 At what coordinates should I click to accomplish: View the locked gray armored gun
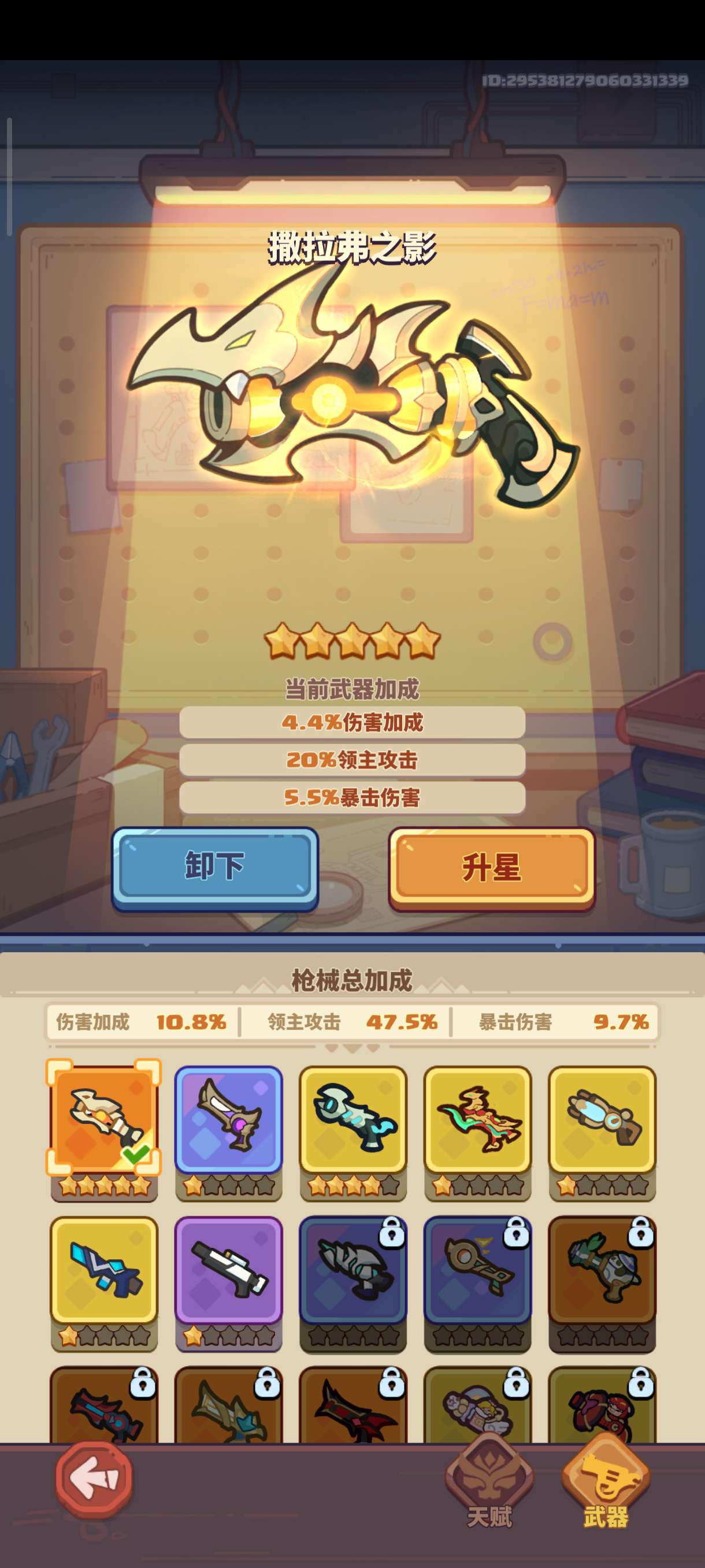[x=353, y=1270]
